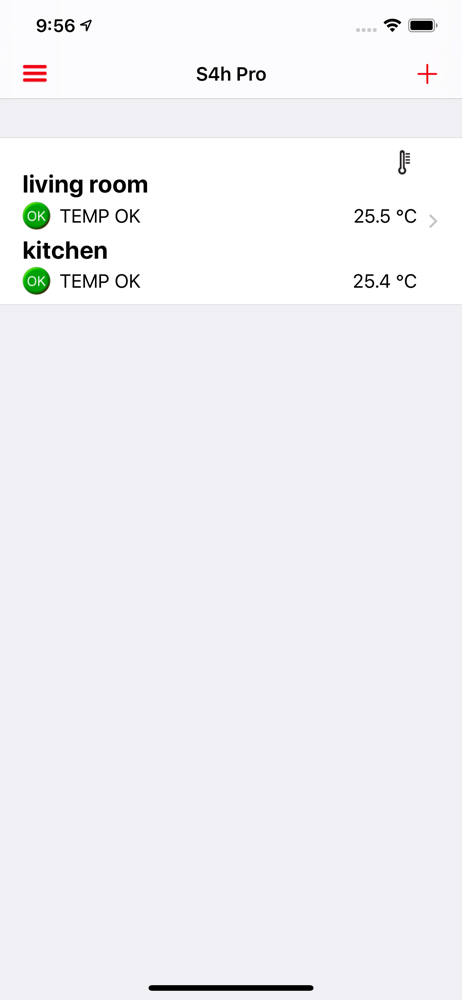The height and width of the screenshot is (1000, 462).
Task: Add a new device with plus icon
Action: click(427, 75)
